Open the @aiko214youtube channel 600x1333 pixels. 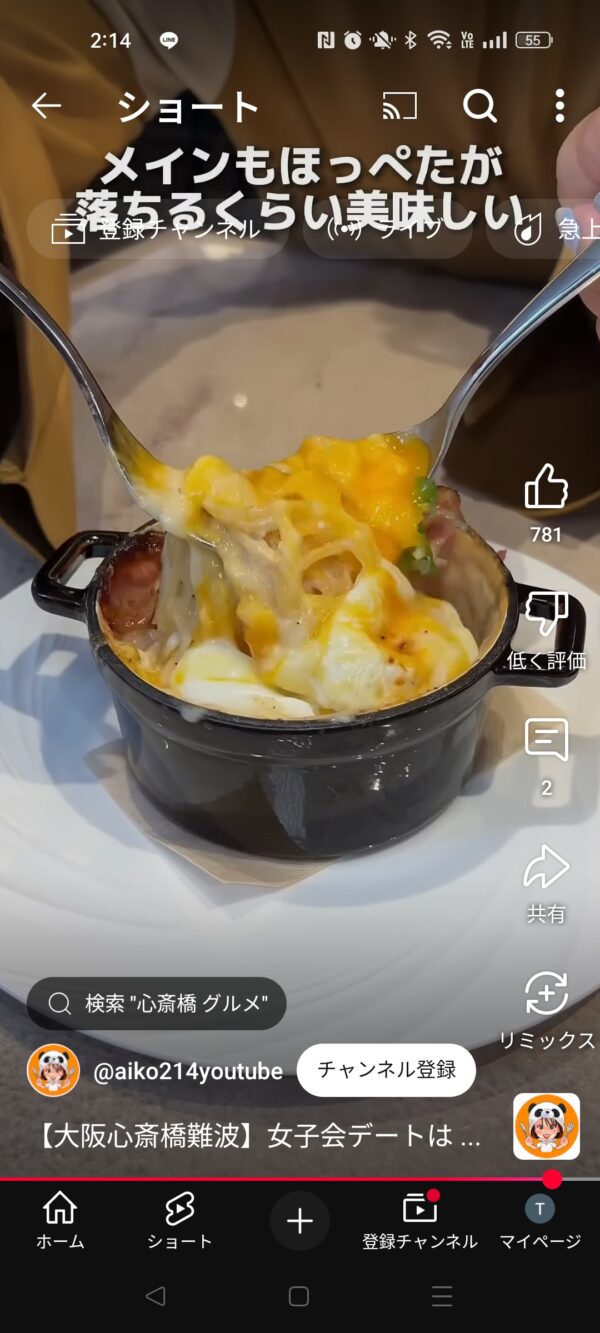click(187, 1071)
